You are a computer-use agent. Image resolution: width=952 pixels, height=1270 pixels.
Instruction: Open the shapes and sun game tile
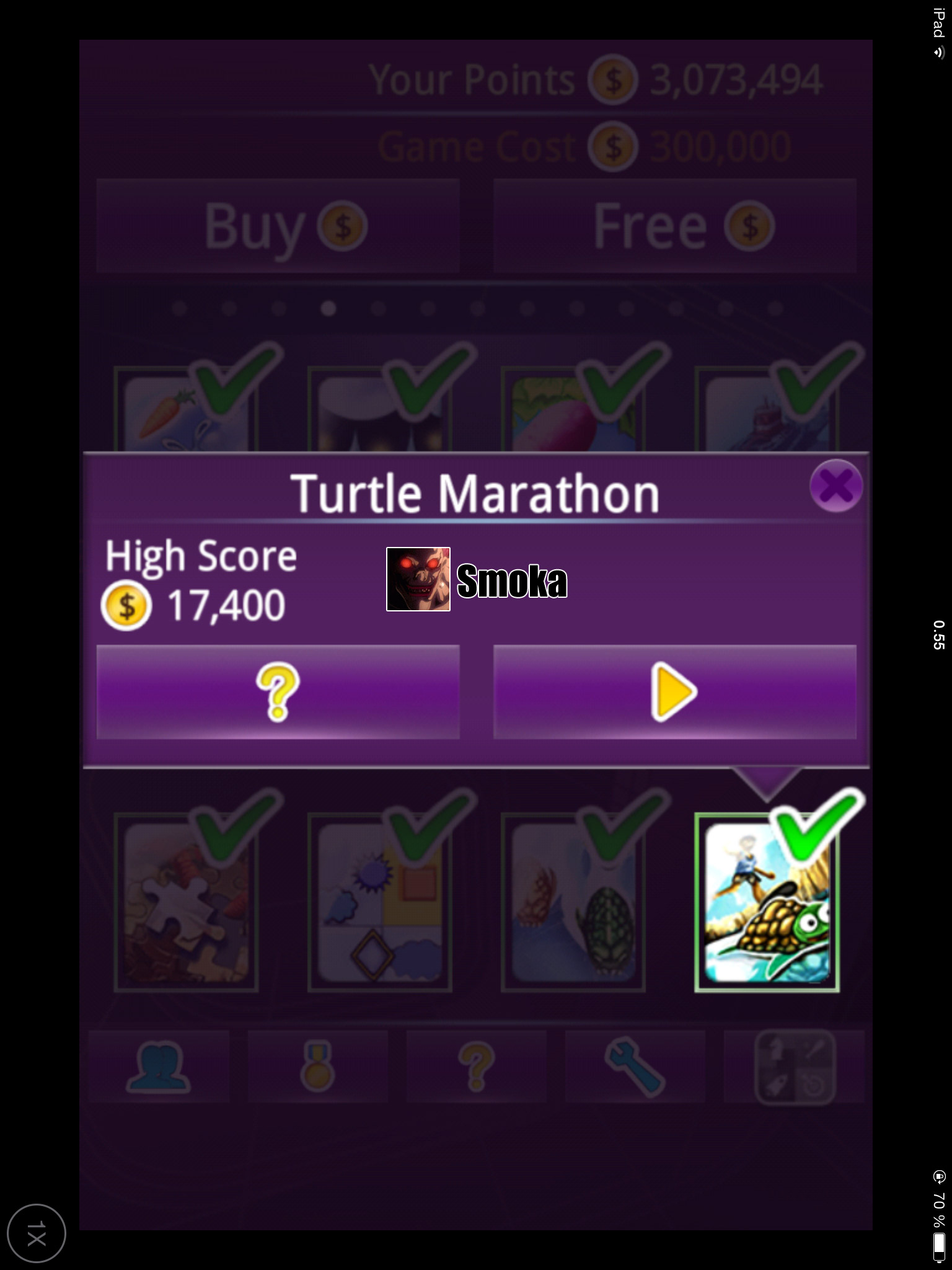click(x=379, y=902)
